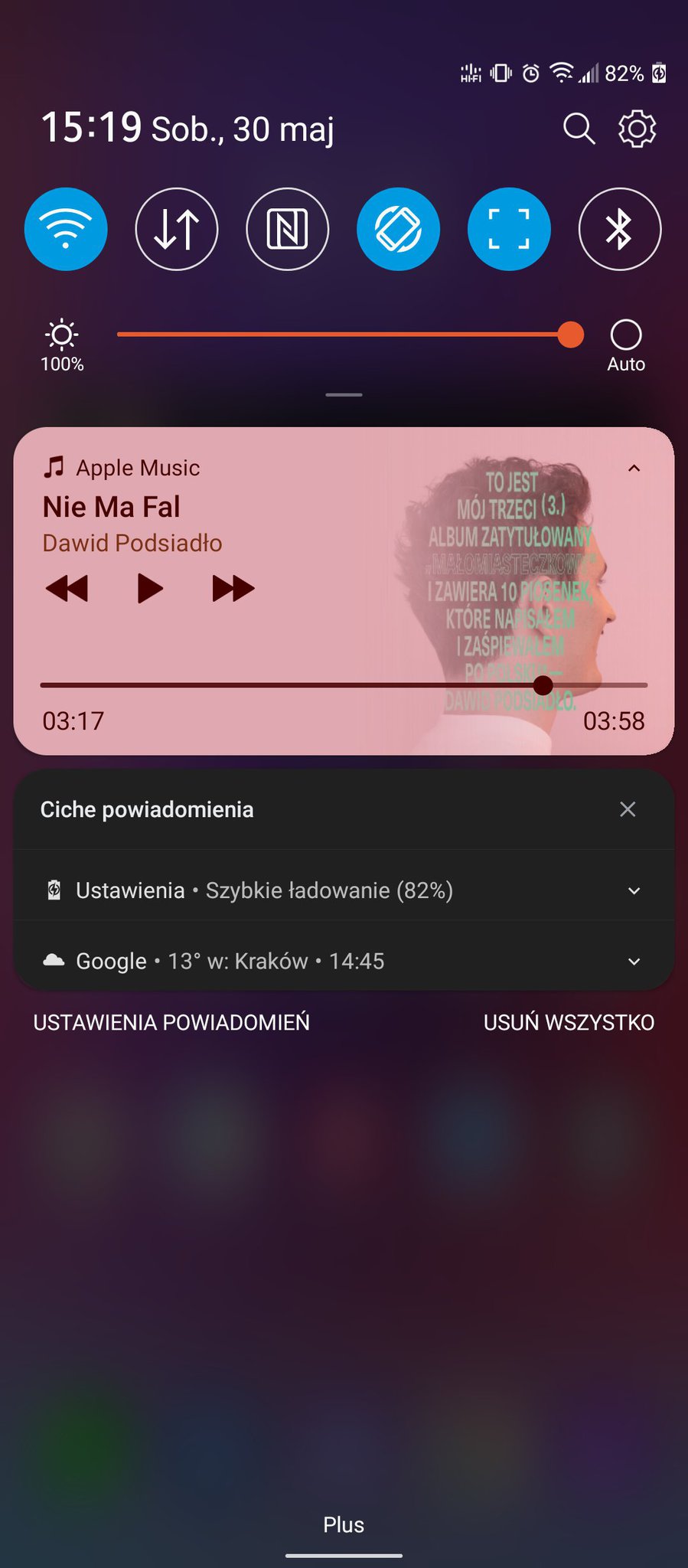Expand the Google weather notification for Kraków
Image resolution: width=688 pixels, height=1568 pixels.
[x=634, y=962]
